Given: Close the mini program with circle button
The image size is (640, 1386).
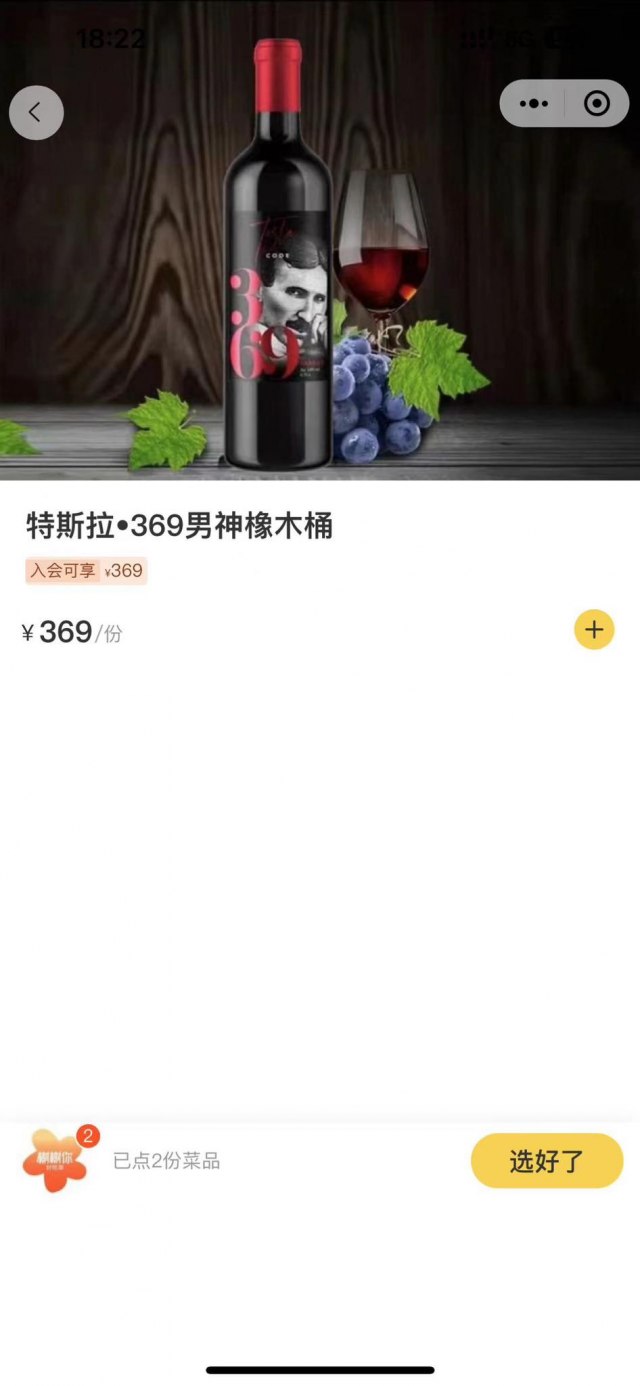Looking at the screenshot, I should (x=597, y=104).
